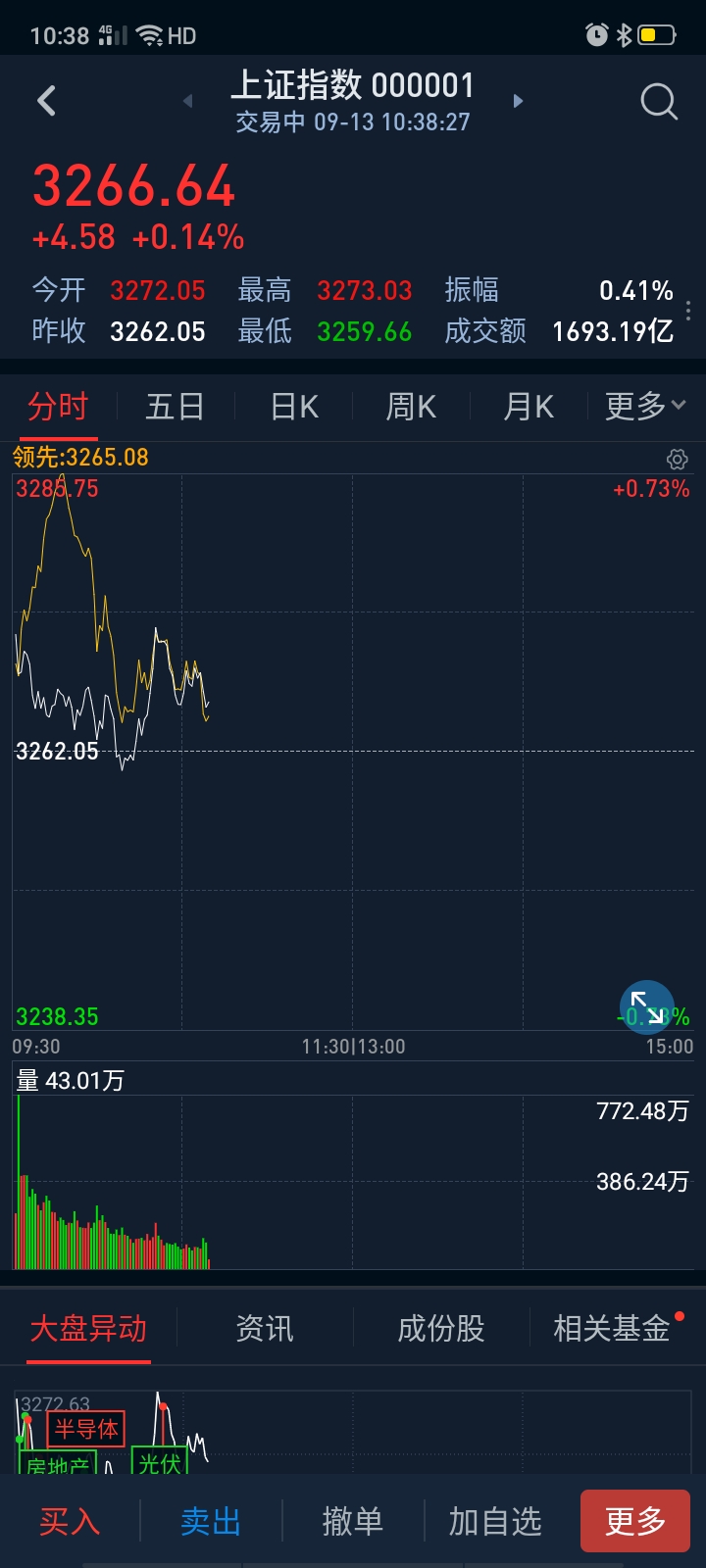706x1568 pixels.
Task: Add index to watchlist via 加自选
Action: click(495, 1521)
